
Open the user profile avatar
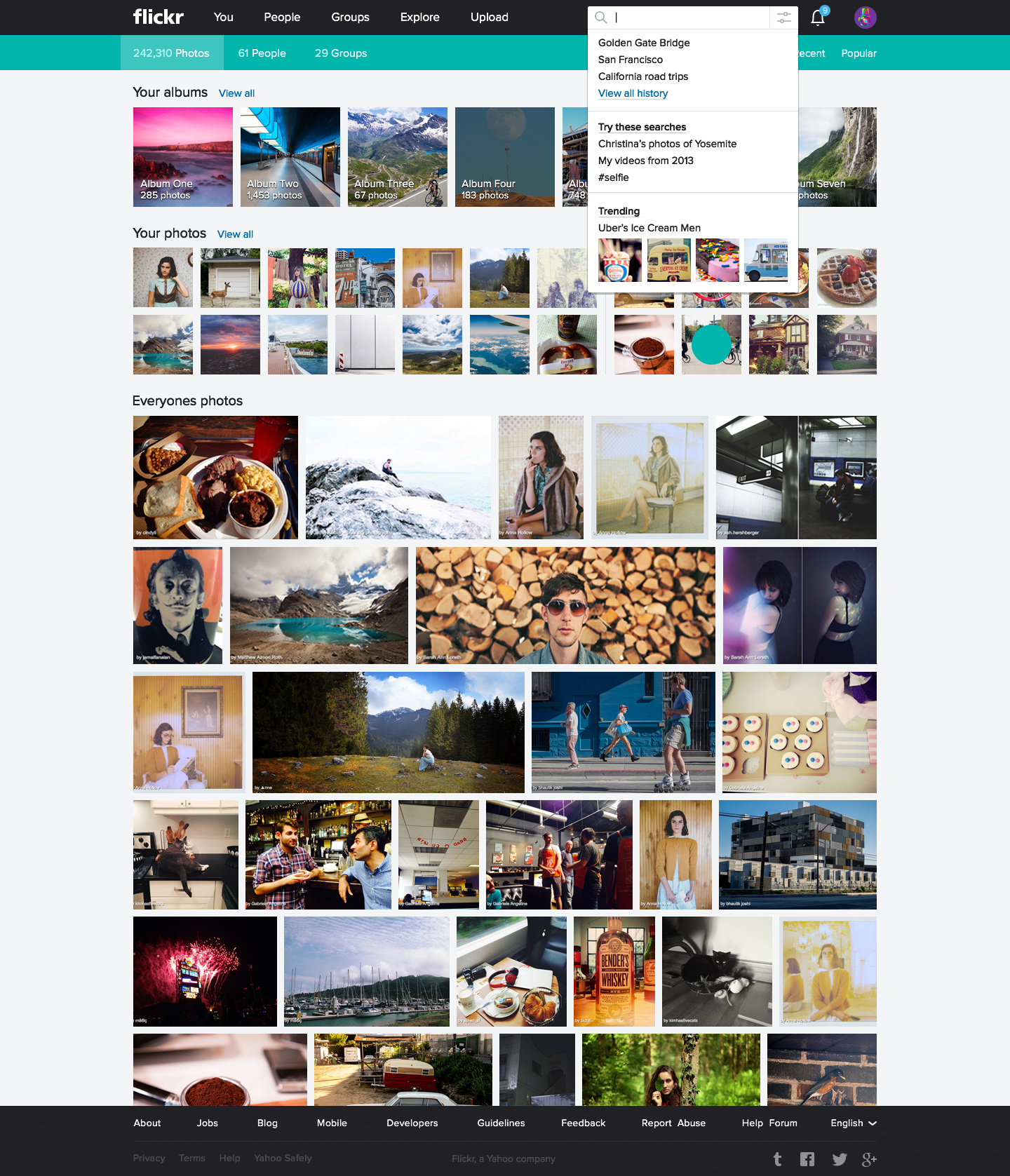point(865,18)
